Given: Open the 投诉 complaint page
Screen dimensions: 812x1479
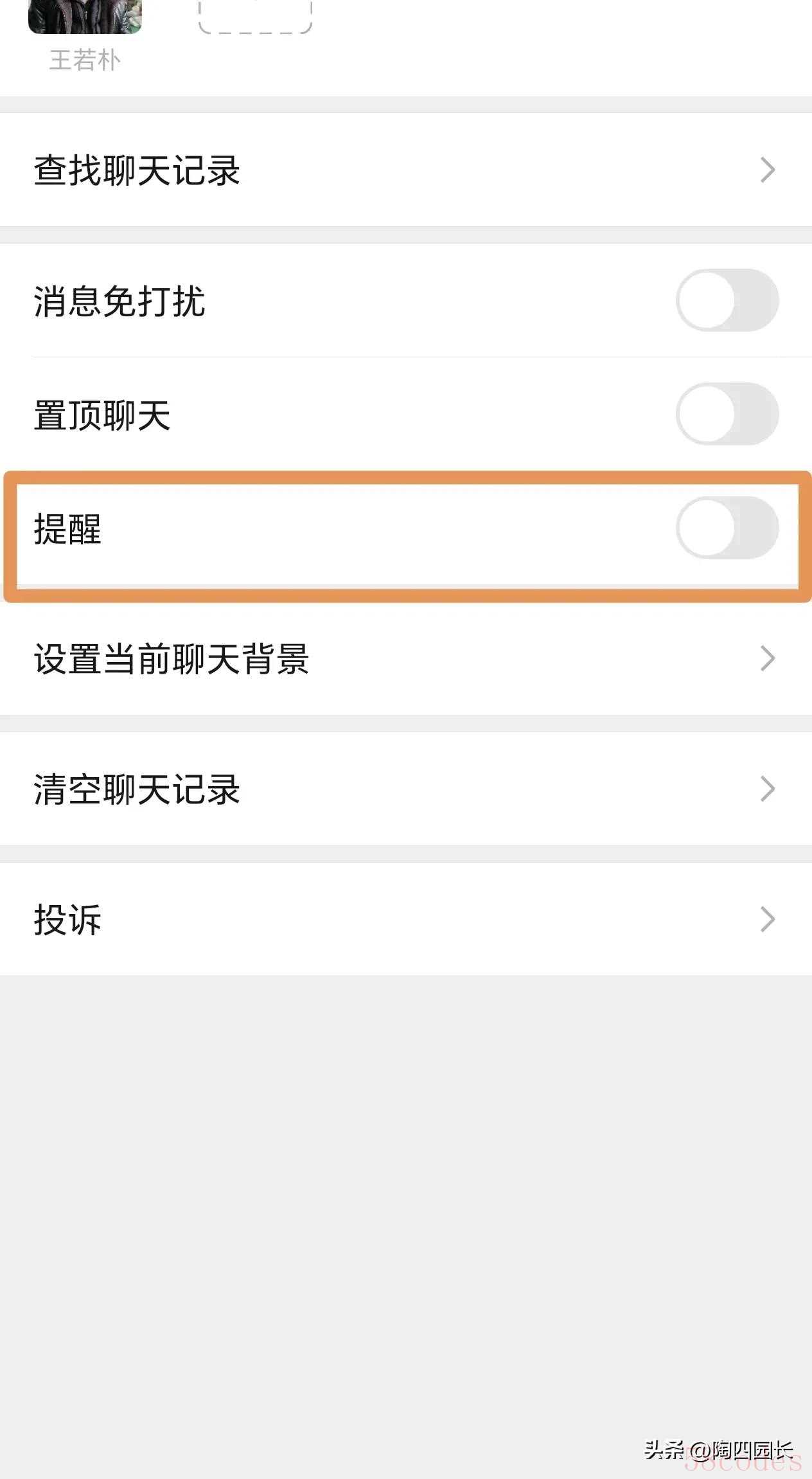Looking at the screenshot, I should coord(406,919).
